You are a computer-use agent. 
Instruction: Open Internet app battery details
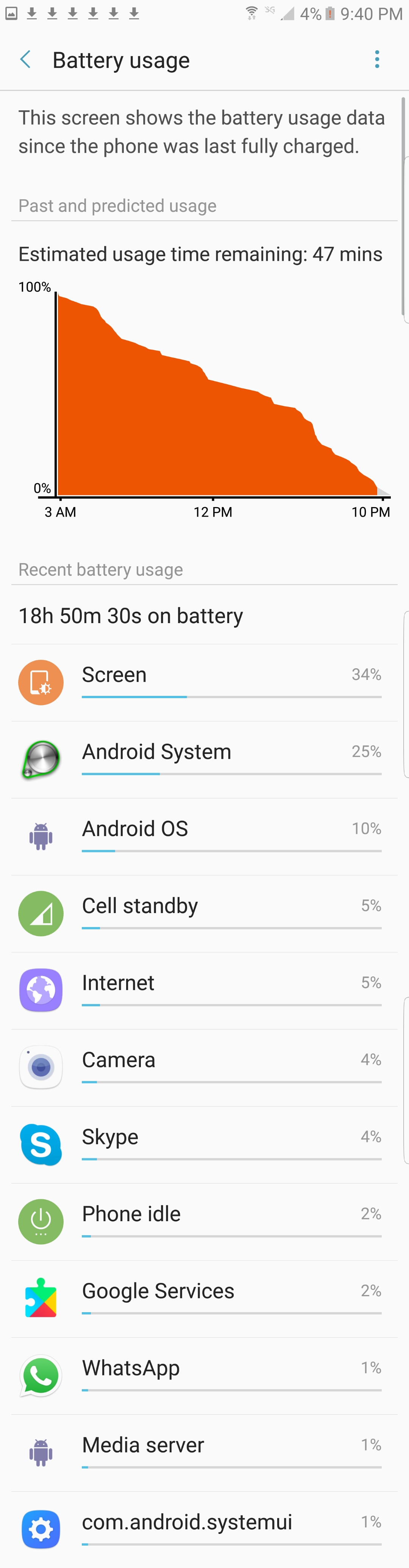[204, 990]
